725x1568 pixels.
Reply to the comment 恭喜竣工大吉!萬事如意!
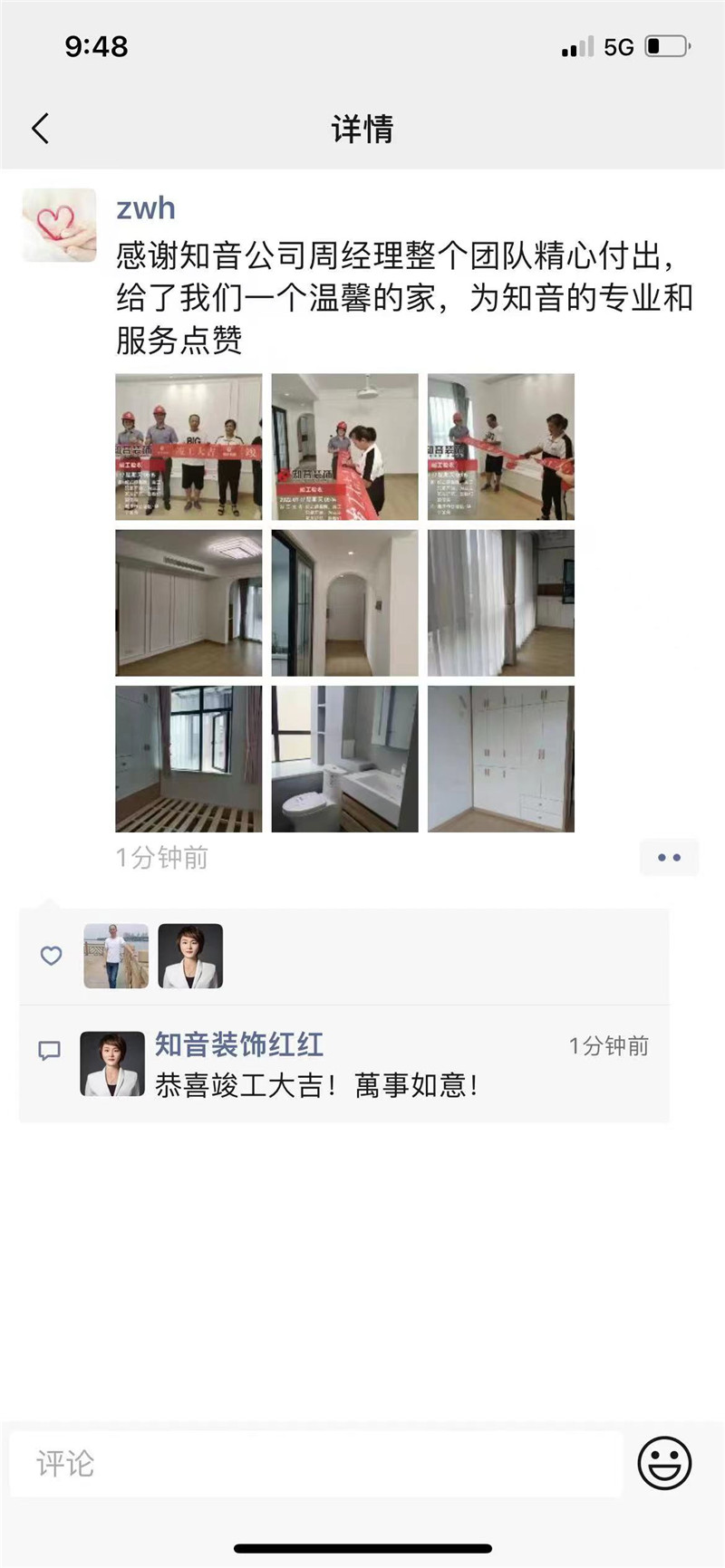[x=317, y=1085]
